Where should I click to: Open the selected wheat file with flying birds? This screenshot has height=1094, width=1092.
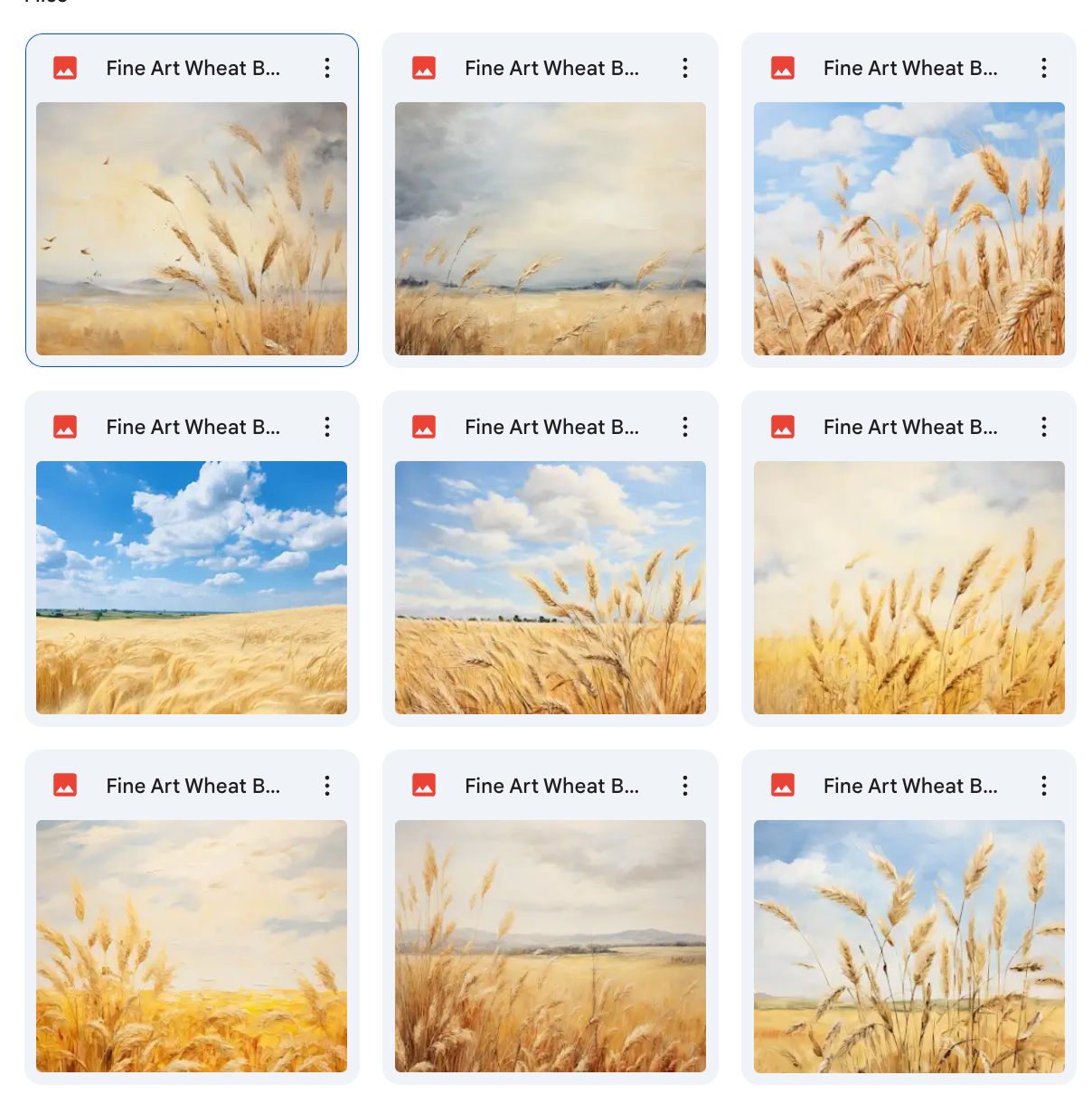click(x=192, y=228)
